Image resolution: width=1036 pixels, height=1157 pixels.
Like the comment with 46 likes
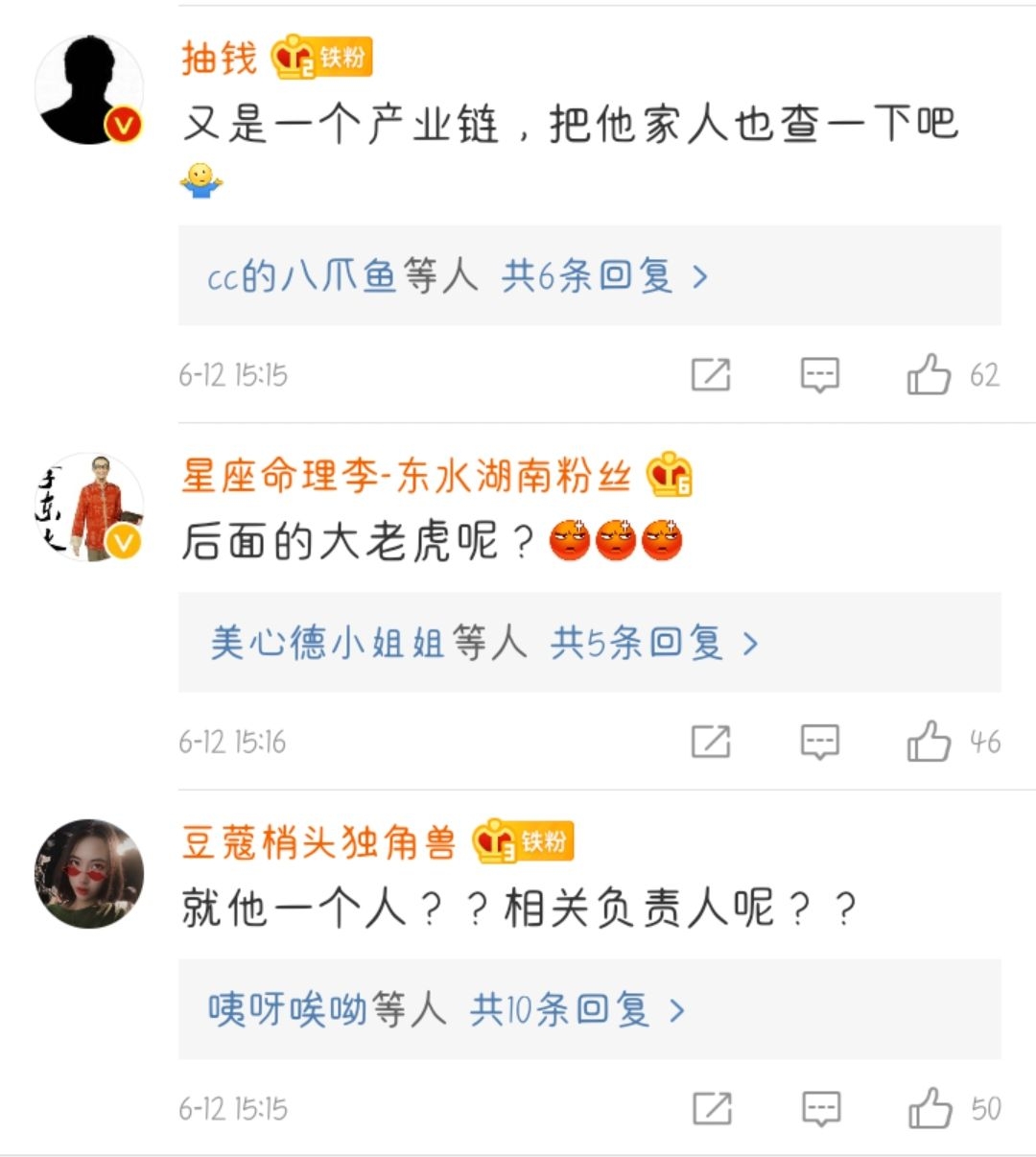pyautogui.click(x=930, y=742)
